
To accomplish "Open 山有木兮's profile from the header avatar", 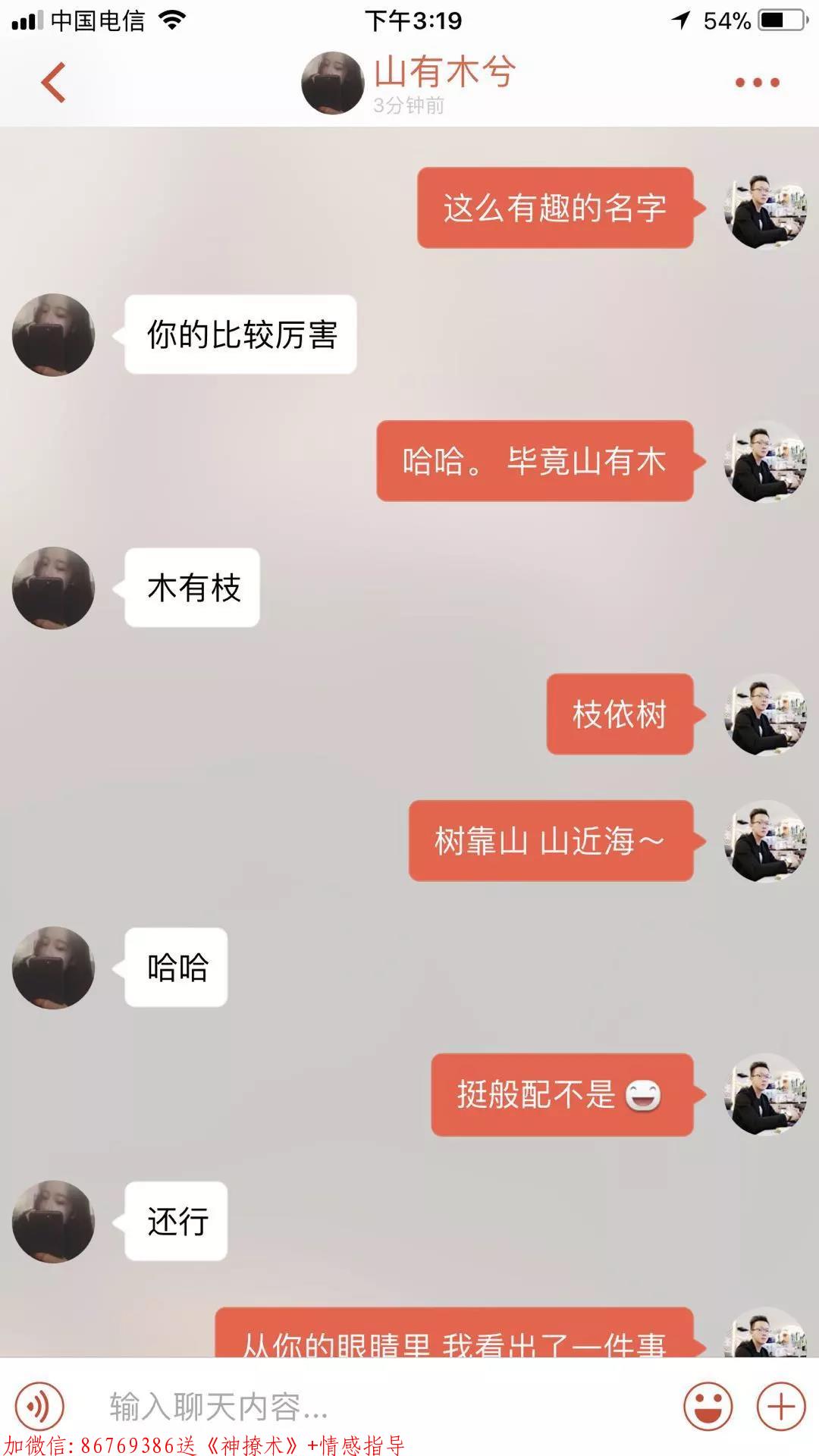I will click(332, 83).
